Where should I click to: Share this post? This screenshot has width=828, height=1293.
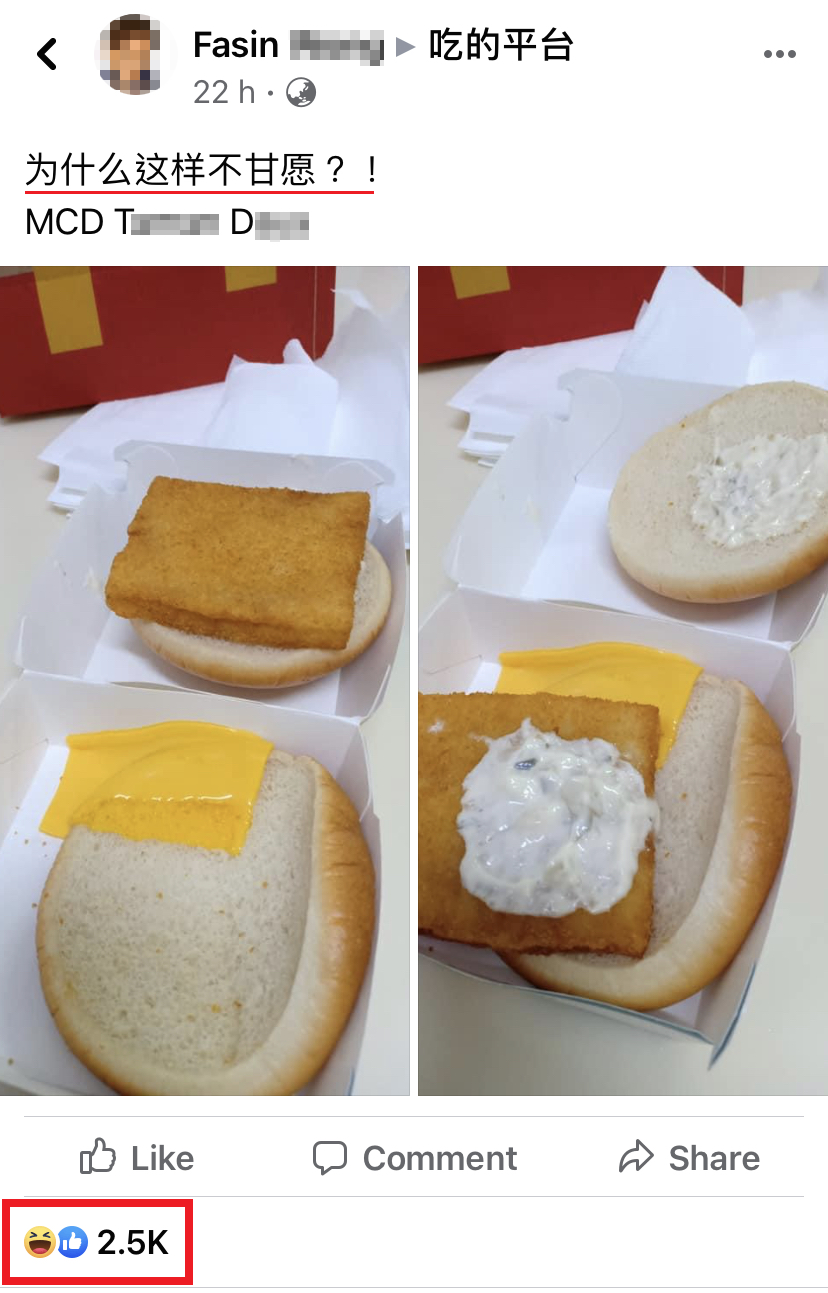(x=690, y=1158)
